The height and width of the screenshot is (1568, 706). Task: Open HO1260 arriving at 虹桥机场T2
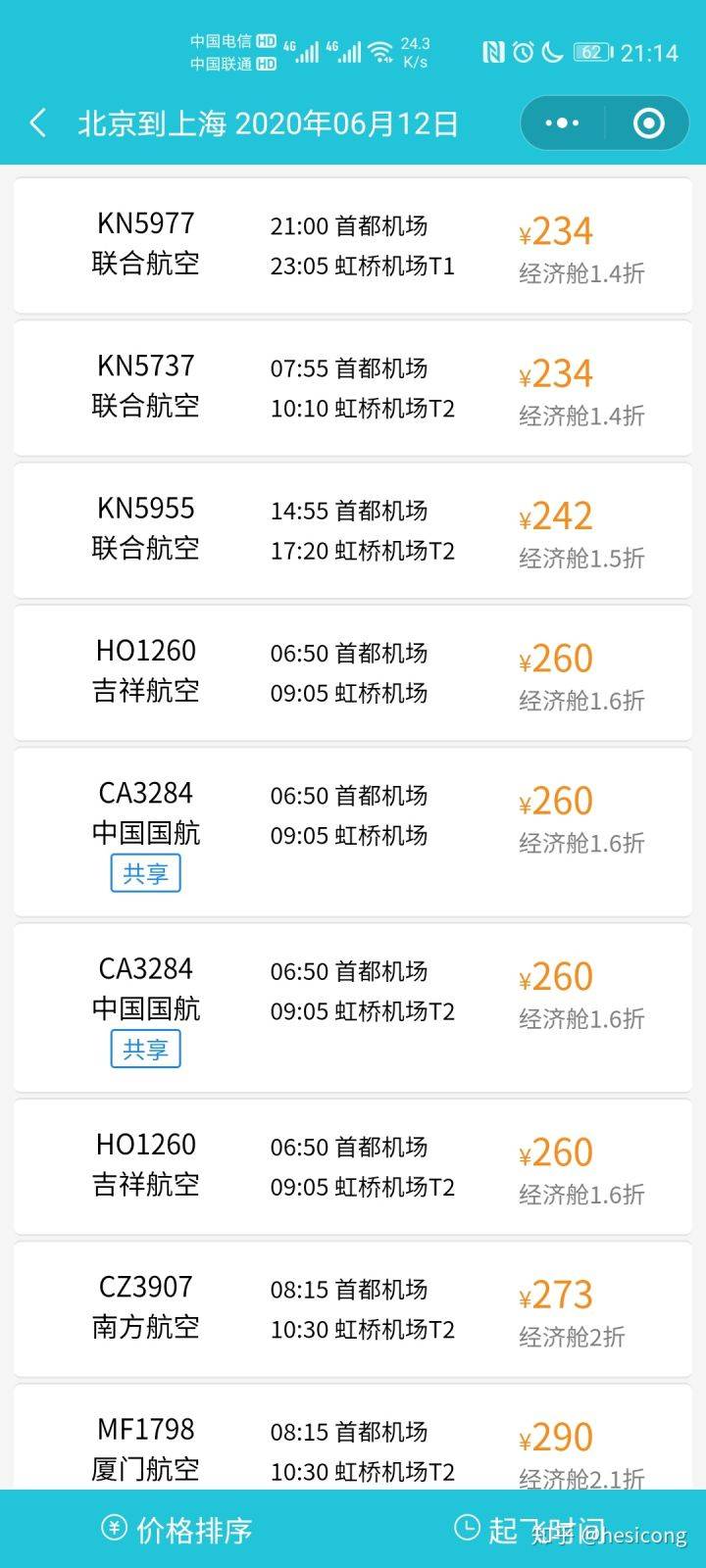(x=353, y=1167)
